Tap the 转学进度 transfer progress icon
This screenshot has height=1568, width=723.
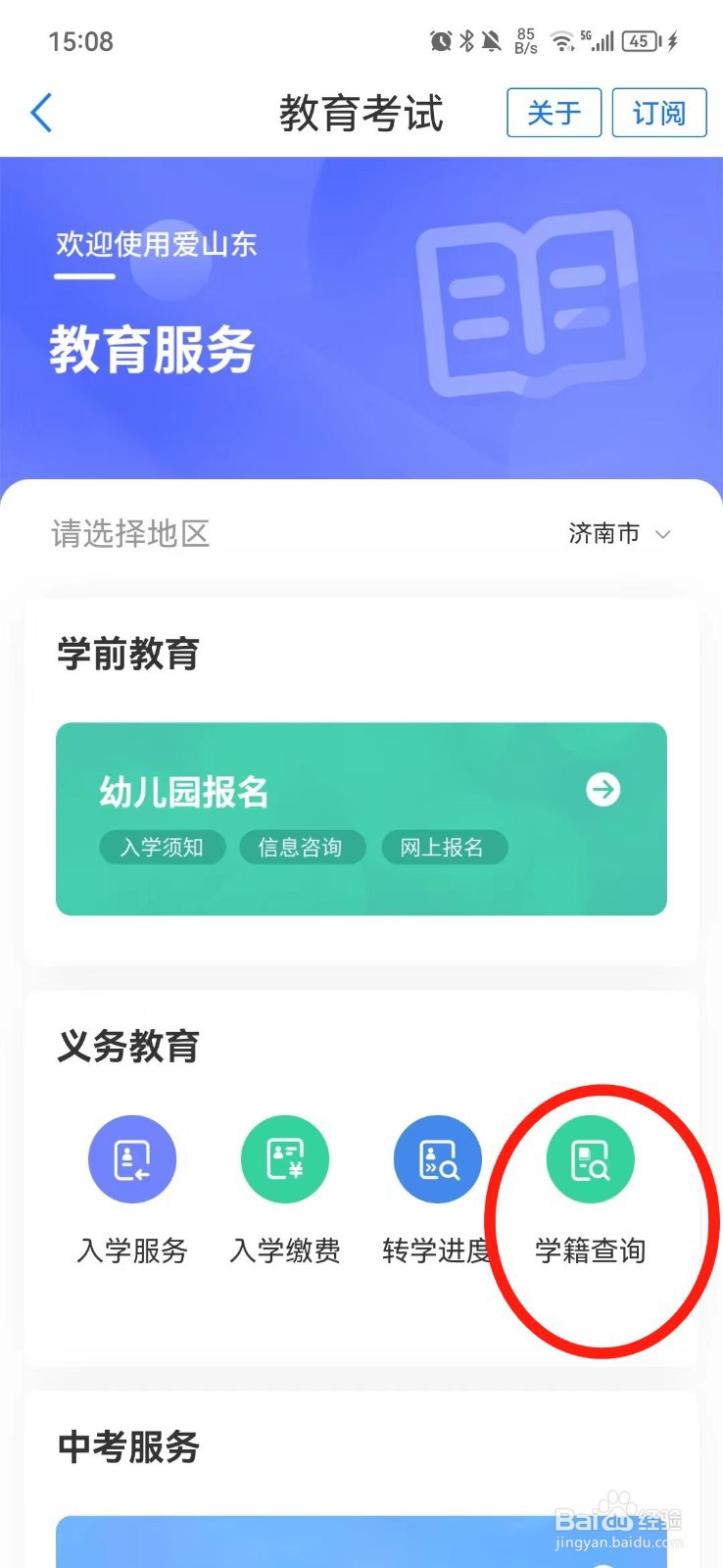click(x=437, y=1158)
